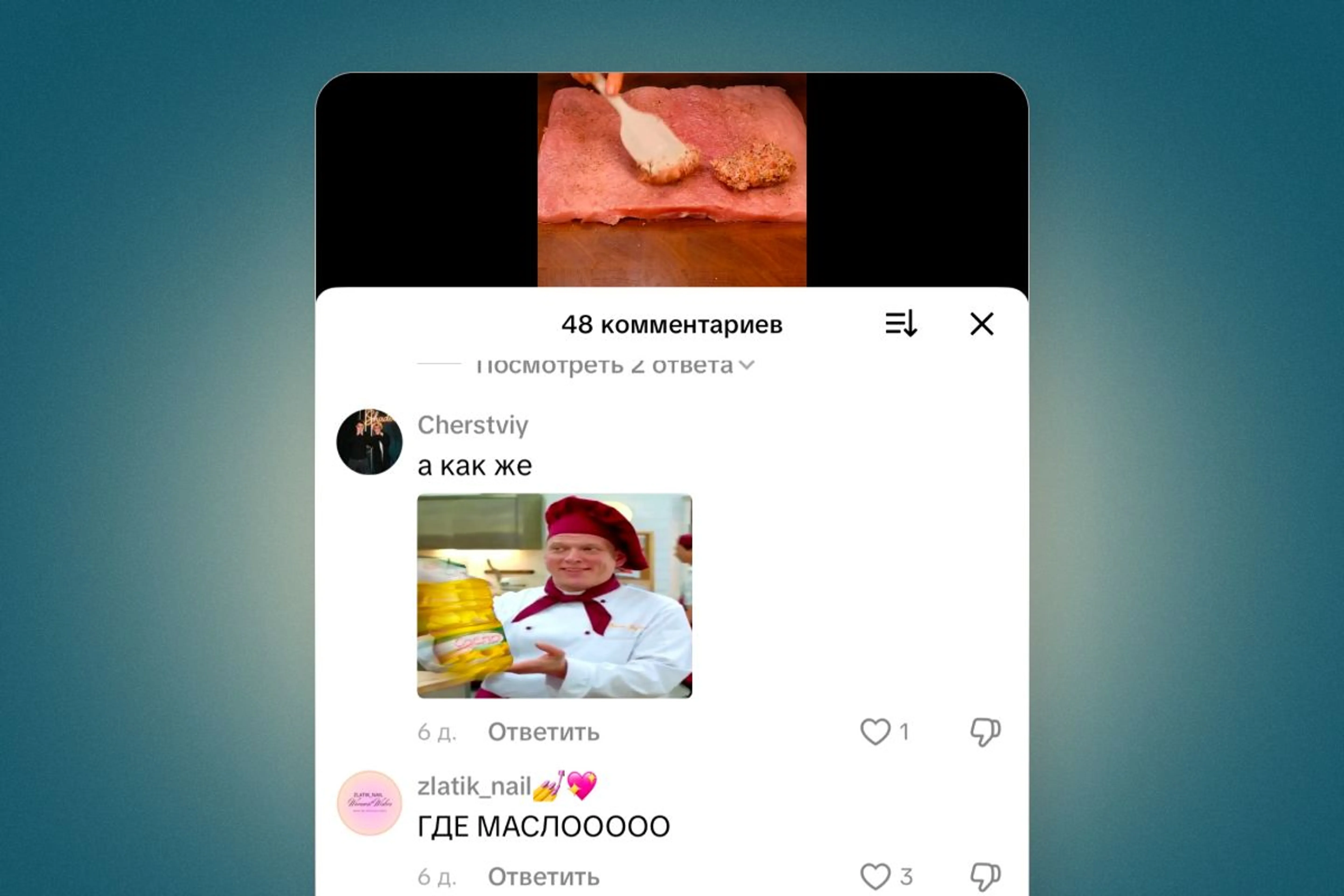Reply to Cherstviy's comment

543,732
